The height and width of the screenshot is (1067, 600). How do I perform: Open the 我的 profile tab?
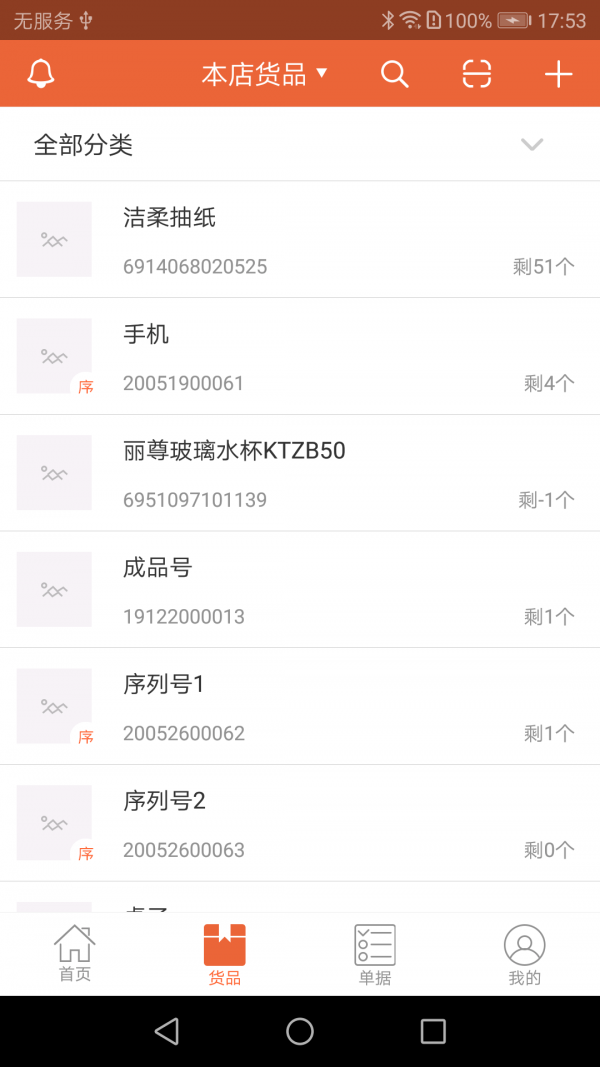(x=524, y=954)
